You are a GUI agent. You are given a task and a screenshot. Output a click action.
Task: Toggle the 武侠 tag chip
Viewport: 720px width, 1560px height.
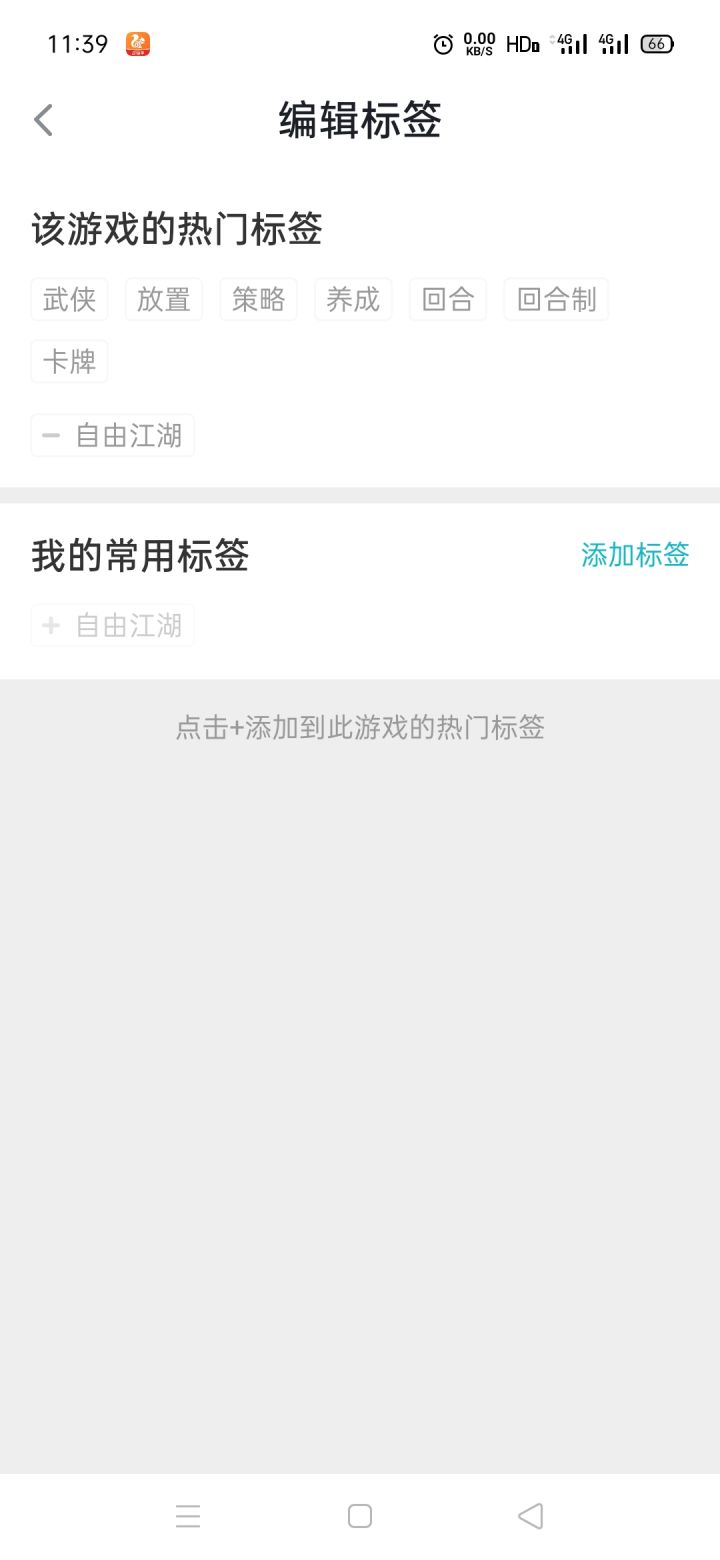point(68,298)
